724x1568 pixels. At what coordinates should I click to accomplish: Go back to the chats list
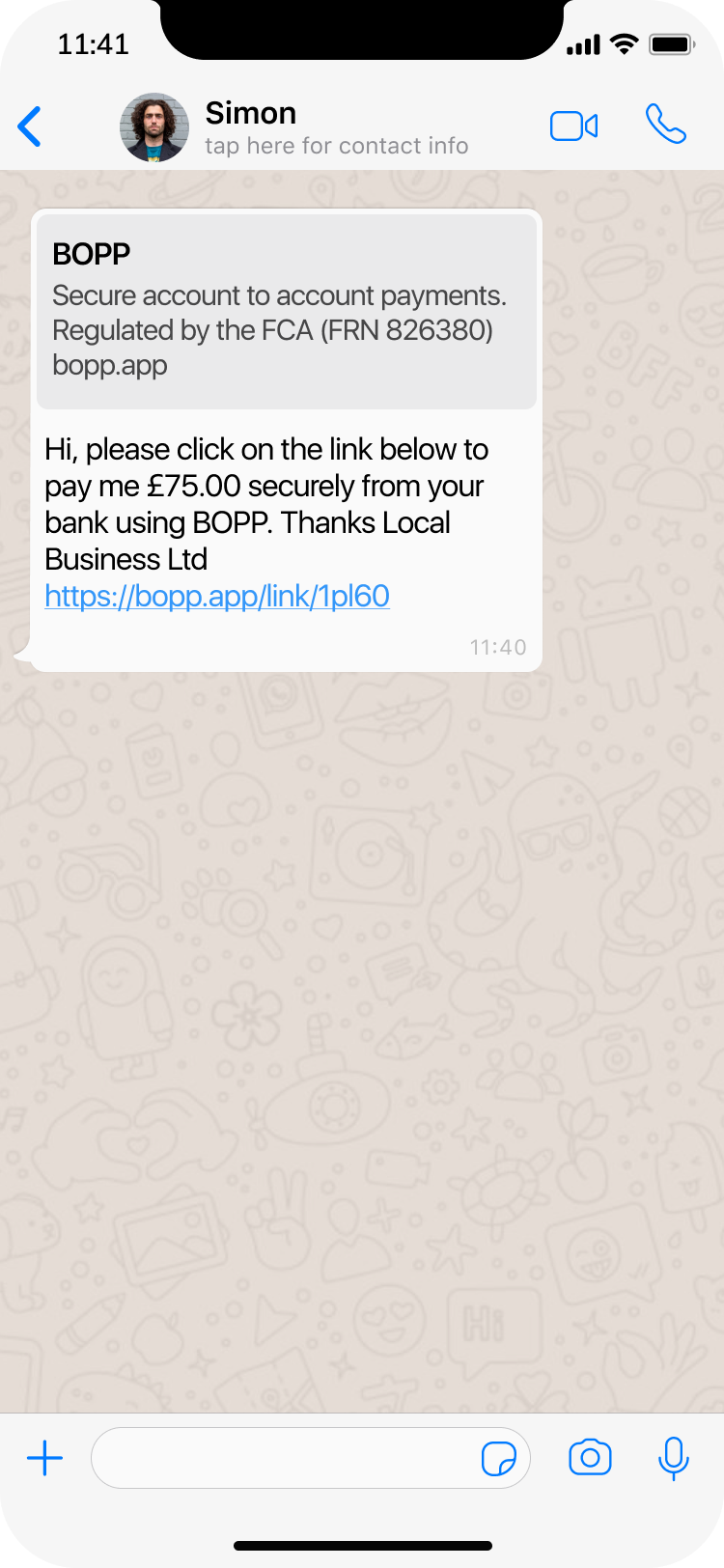click(31, 127)
